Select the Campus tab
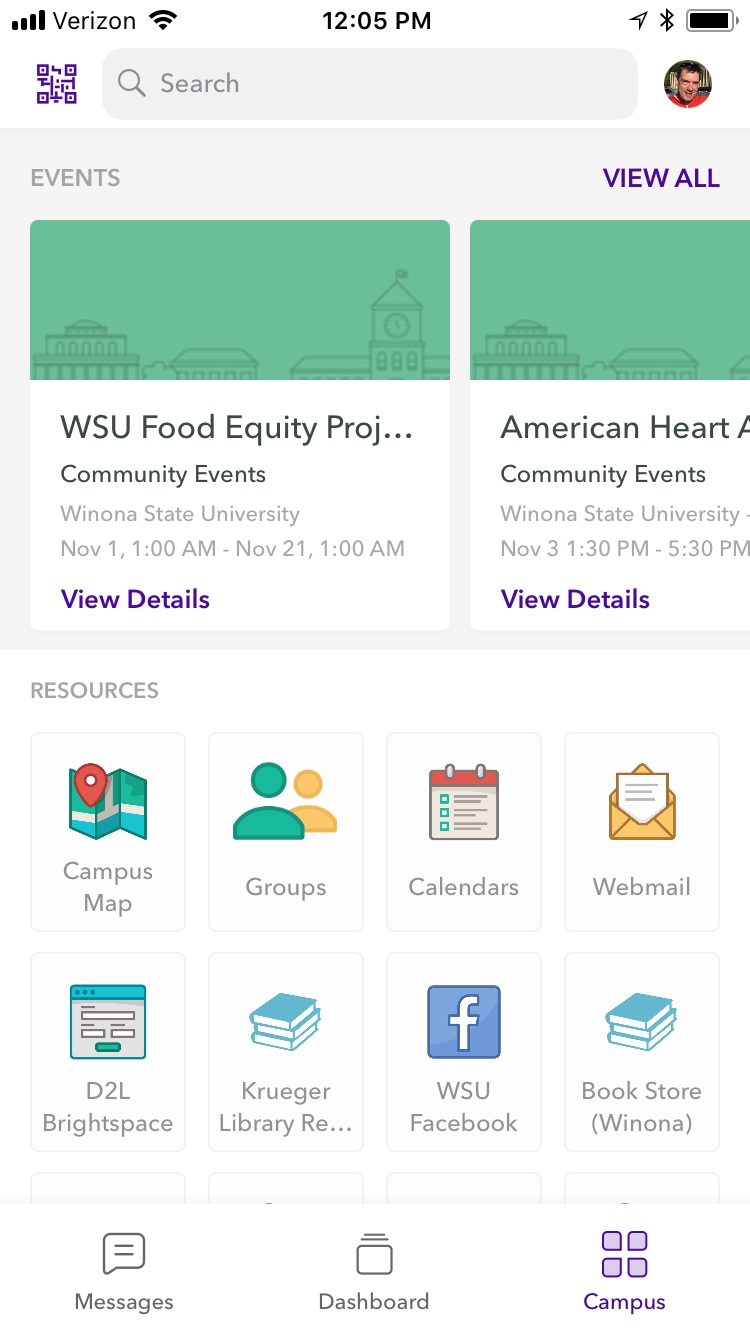This screenshot has width=750, height=1334. click(x=624, y=1270)
